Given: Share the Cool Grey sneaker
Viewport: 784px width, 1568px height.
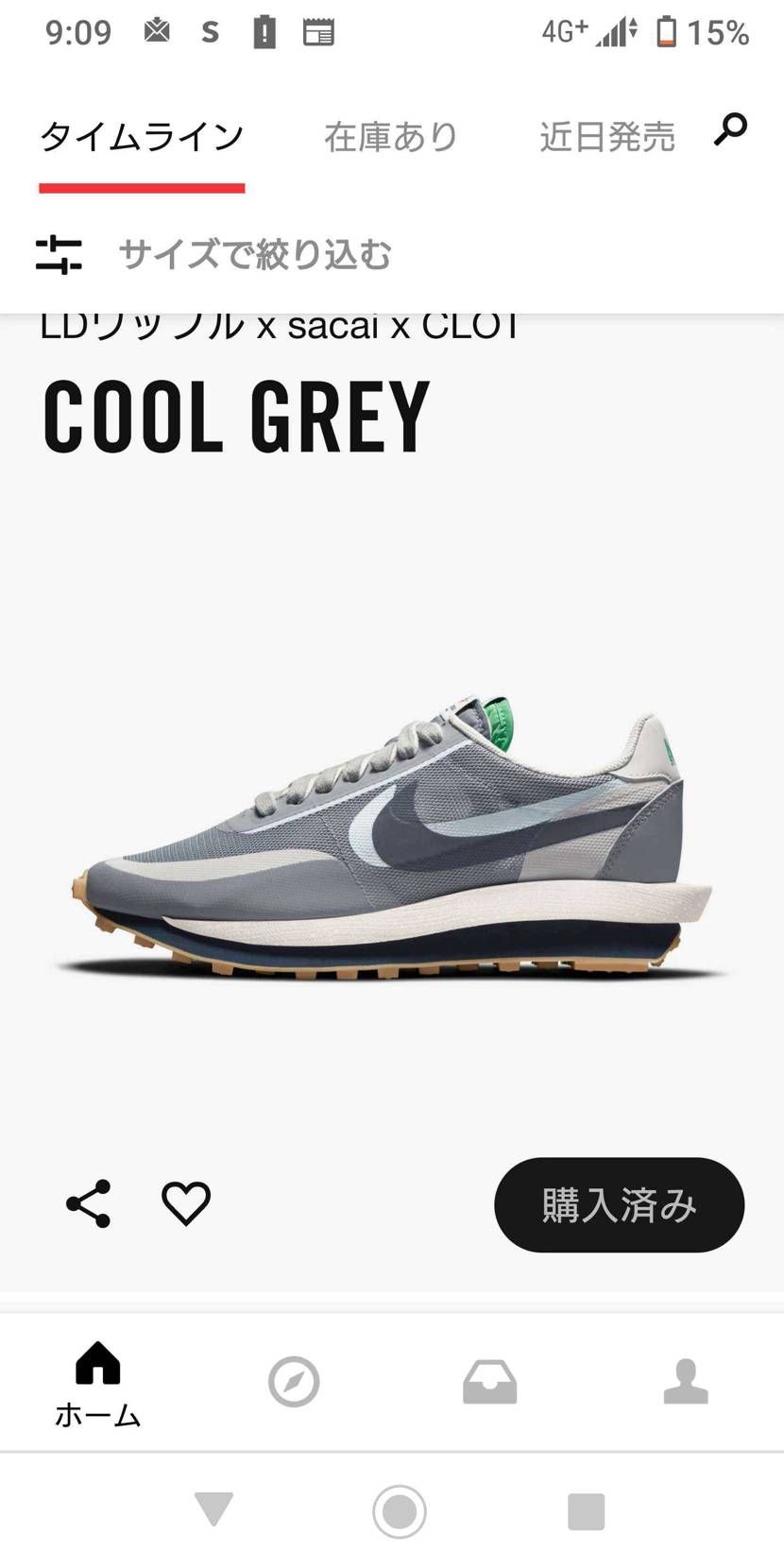Looking at the screenshot, I should click(89, 1203).
